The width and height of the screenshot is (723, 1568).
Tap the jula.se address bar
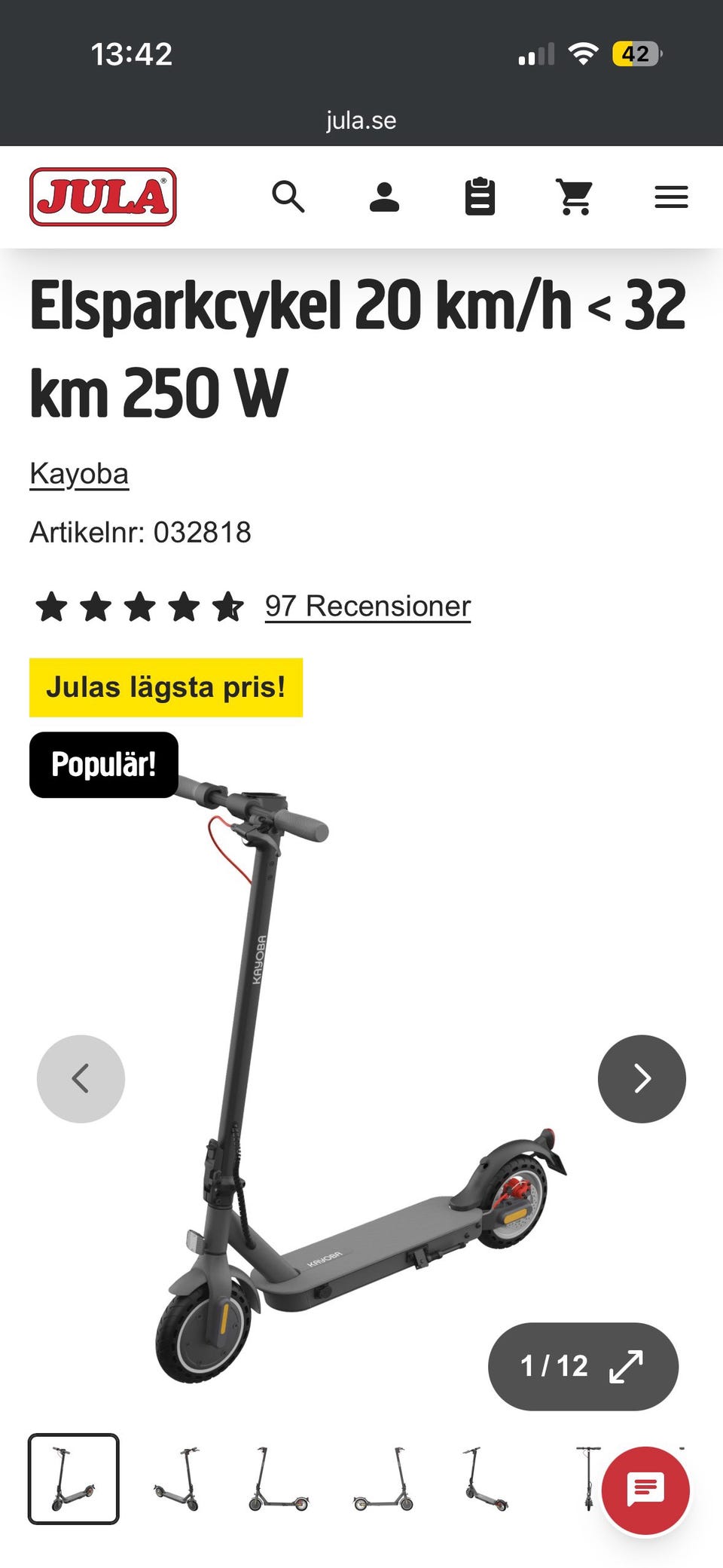point(361,121)
